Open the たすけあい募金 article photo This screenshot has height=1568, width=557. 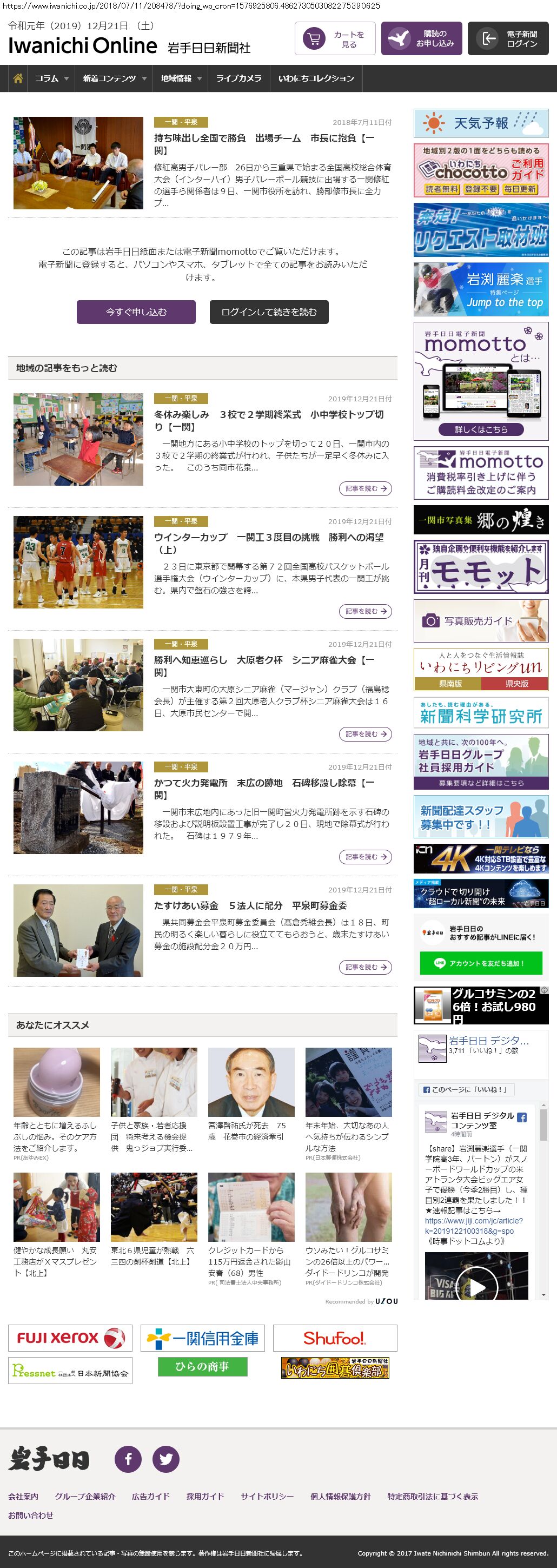pyautogui.click(x=78, y=930)
